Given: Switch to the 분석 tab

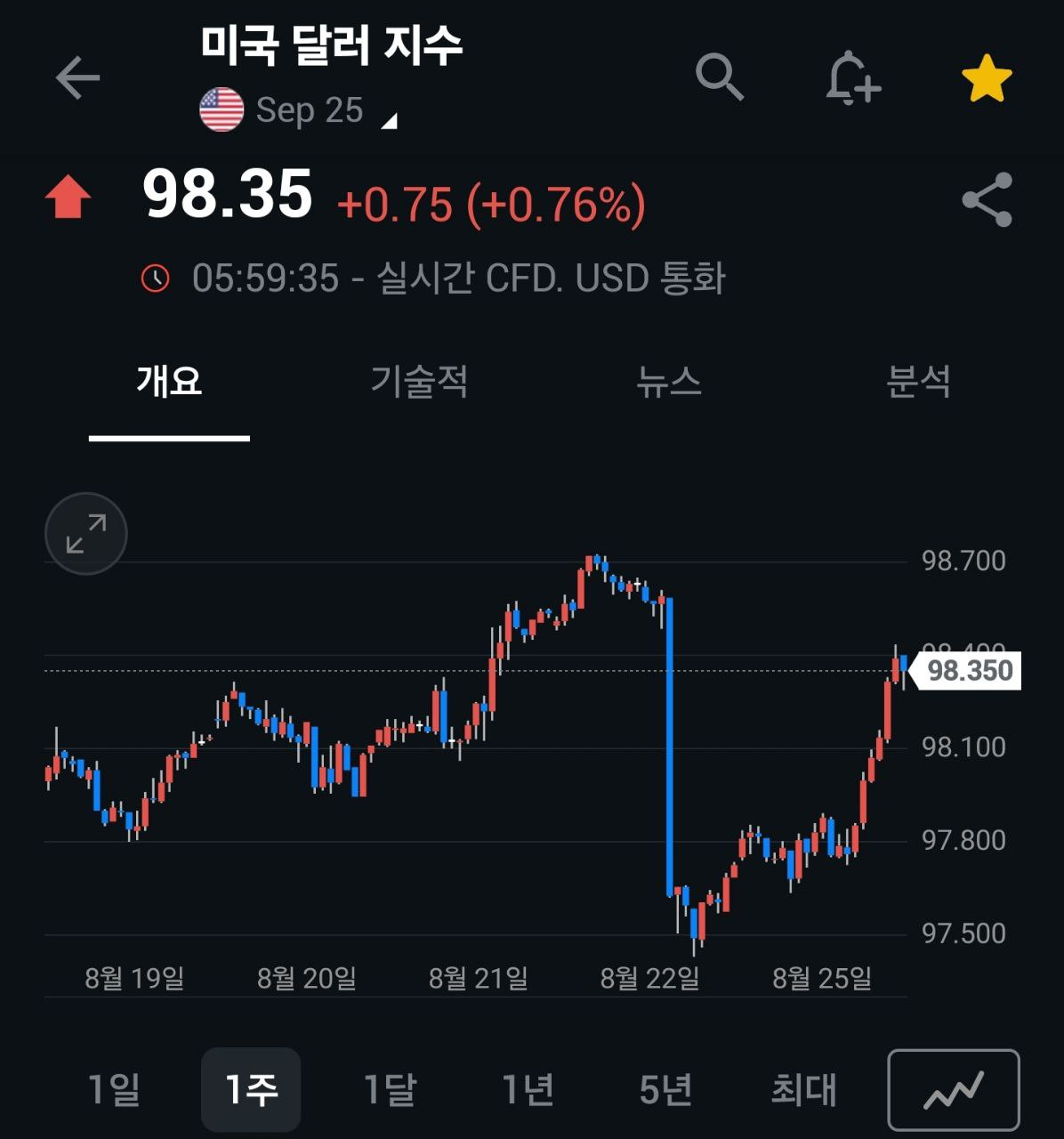Looking at the screenshot, I should pyautogui.click(x=918, y=382).
